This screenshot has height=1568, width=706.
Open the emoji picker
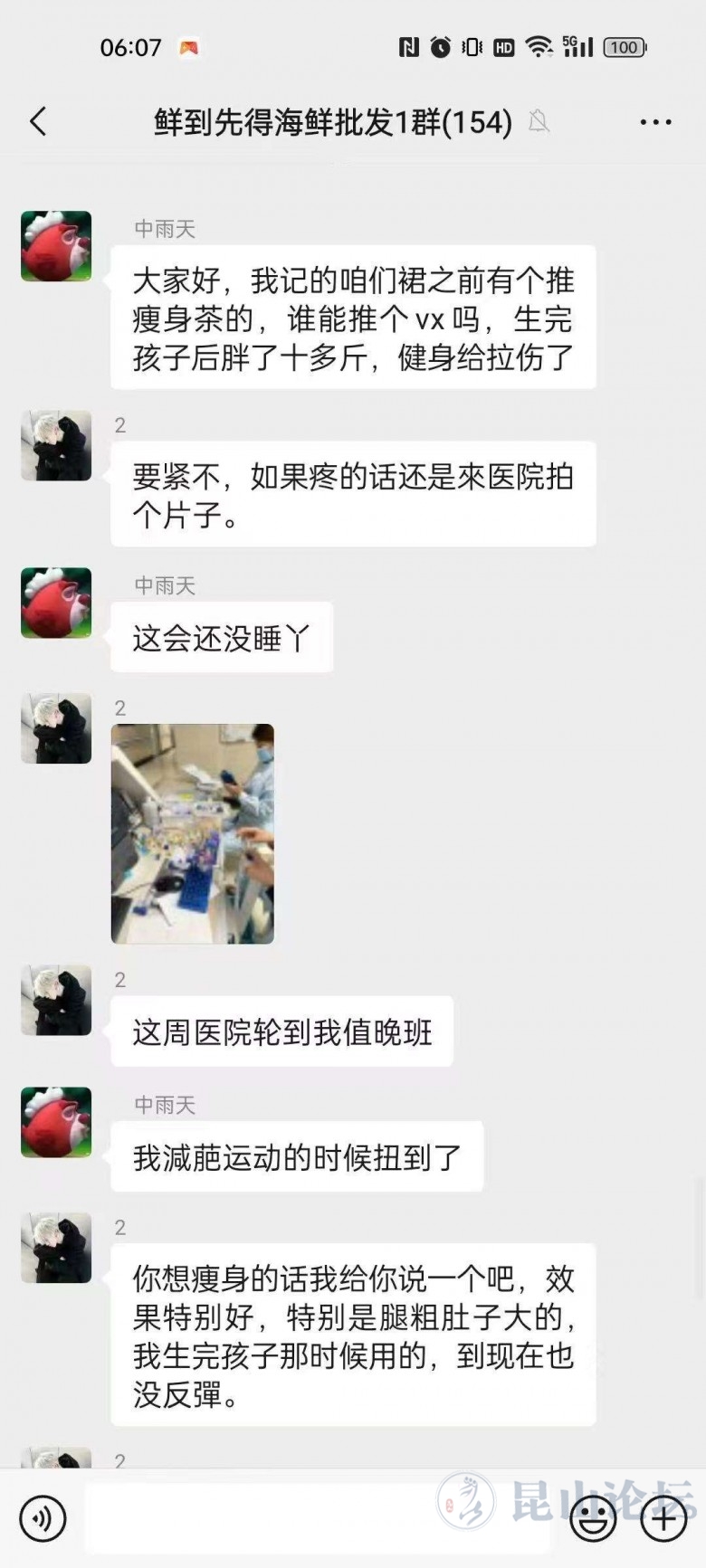[593, 1519]
